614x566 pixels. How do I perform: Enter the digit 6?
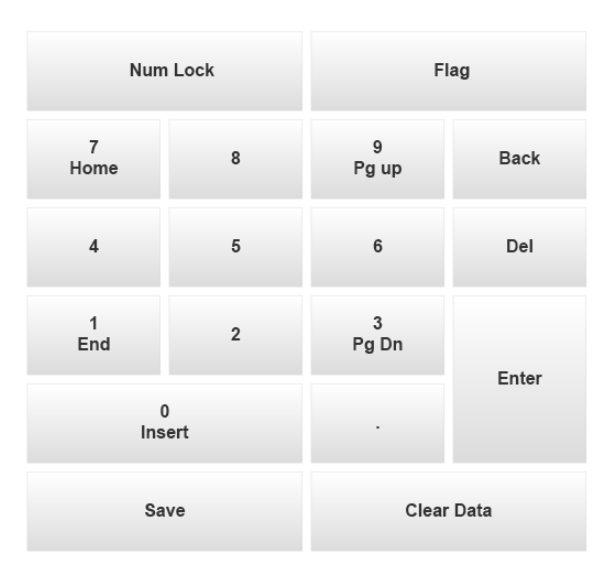[377, 247]
